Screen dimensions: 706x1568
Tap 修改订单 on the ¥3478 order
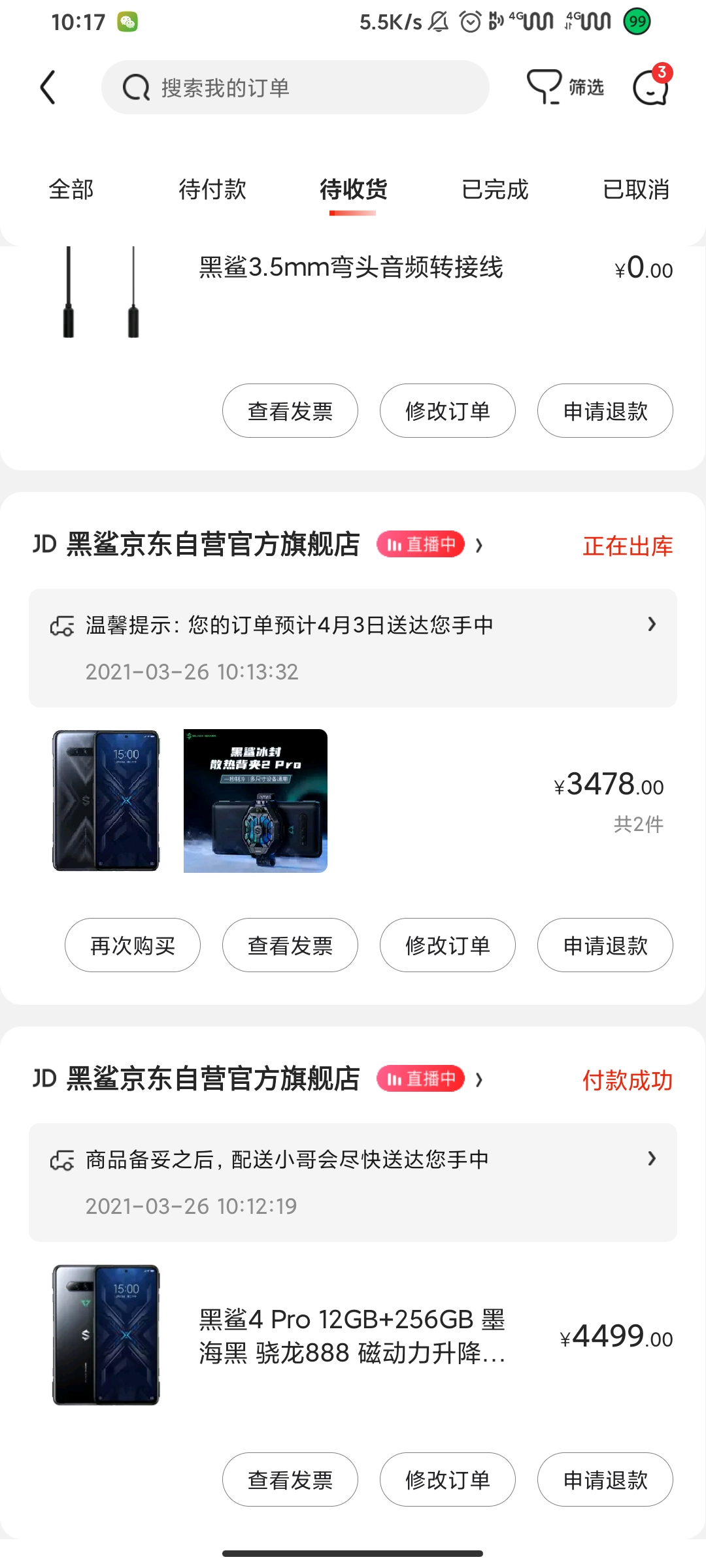tap(448, 945)
